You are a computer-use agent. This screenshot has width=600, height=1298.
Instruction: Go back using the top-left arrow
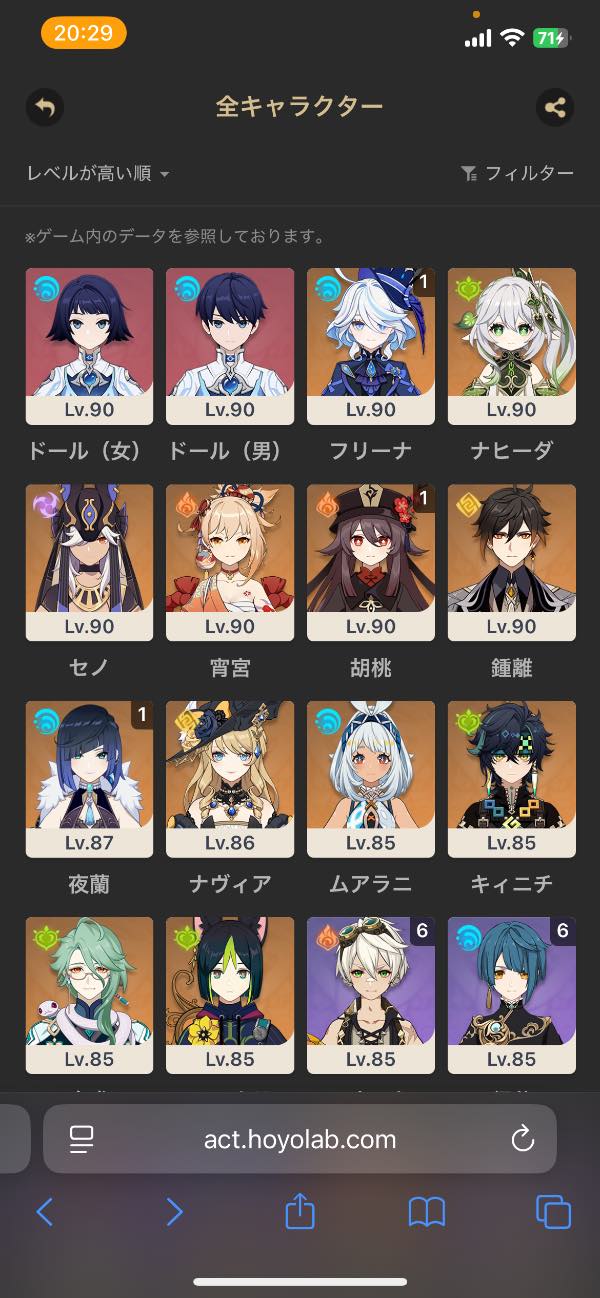point(44,107)
